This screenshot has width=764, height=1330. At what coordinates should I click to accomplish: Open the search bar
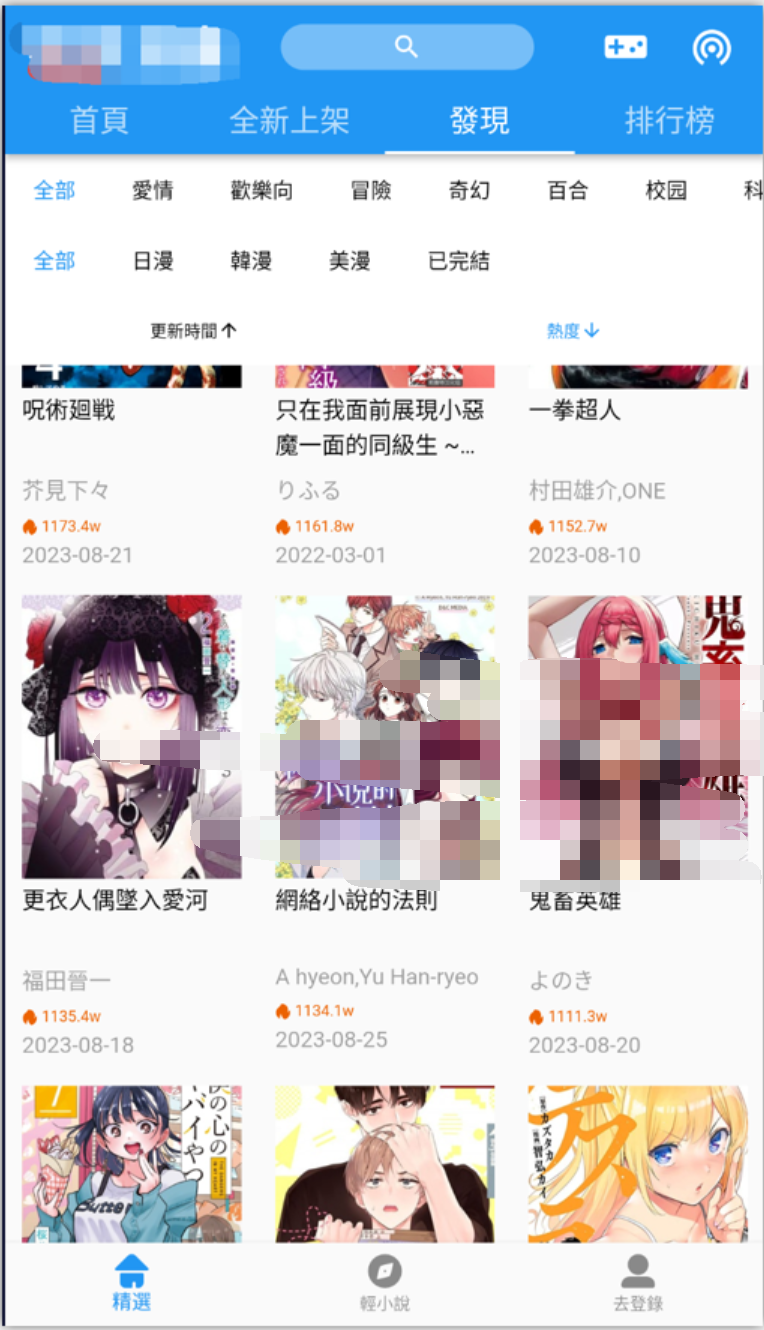tap(407, 47)
